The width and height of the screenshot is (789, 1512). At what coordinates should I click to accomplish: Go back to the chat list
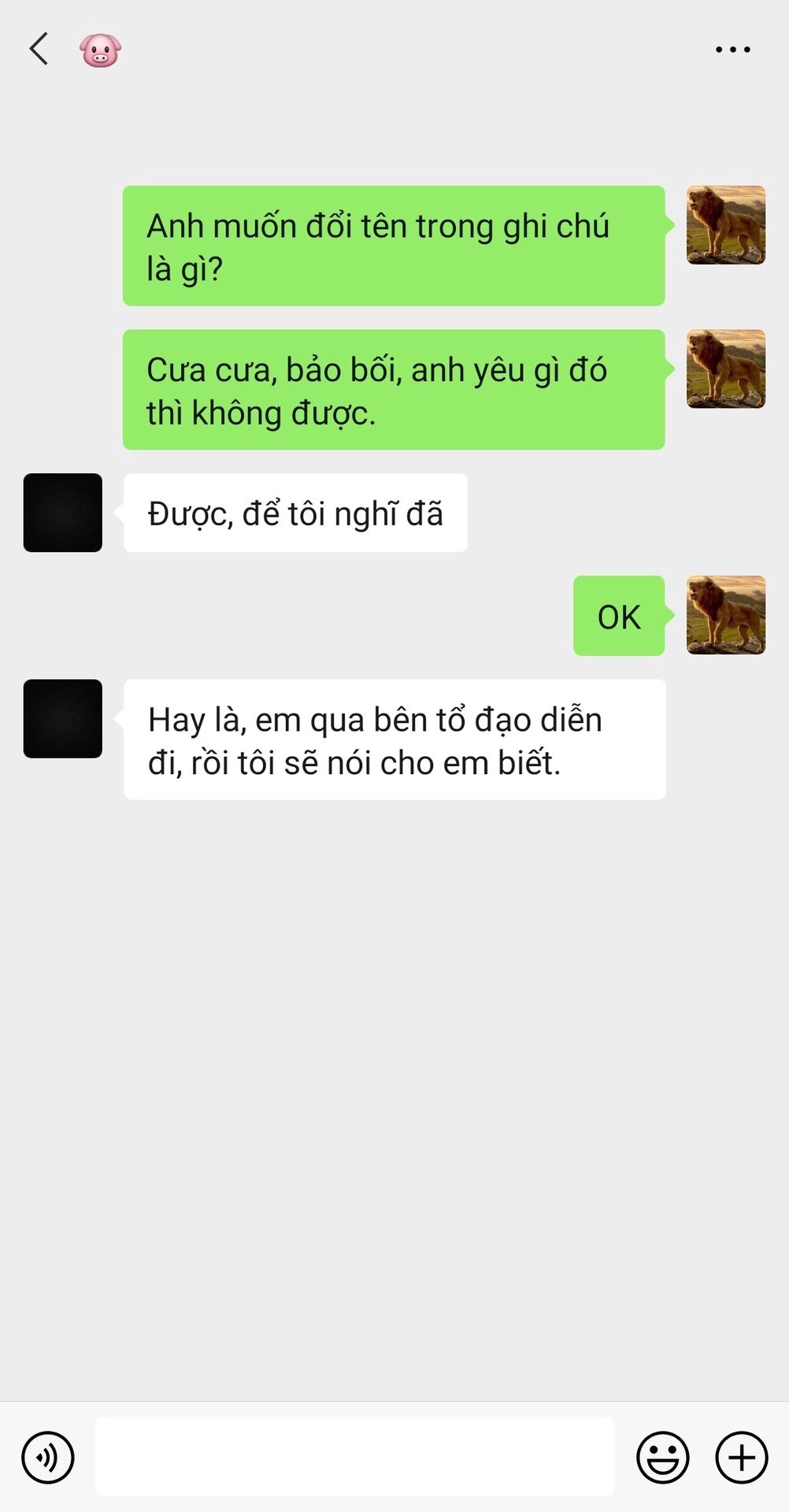(x=39, y=49)
